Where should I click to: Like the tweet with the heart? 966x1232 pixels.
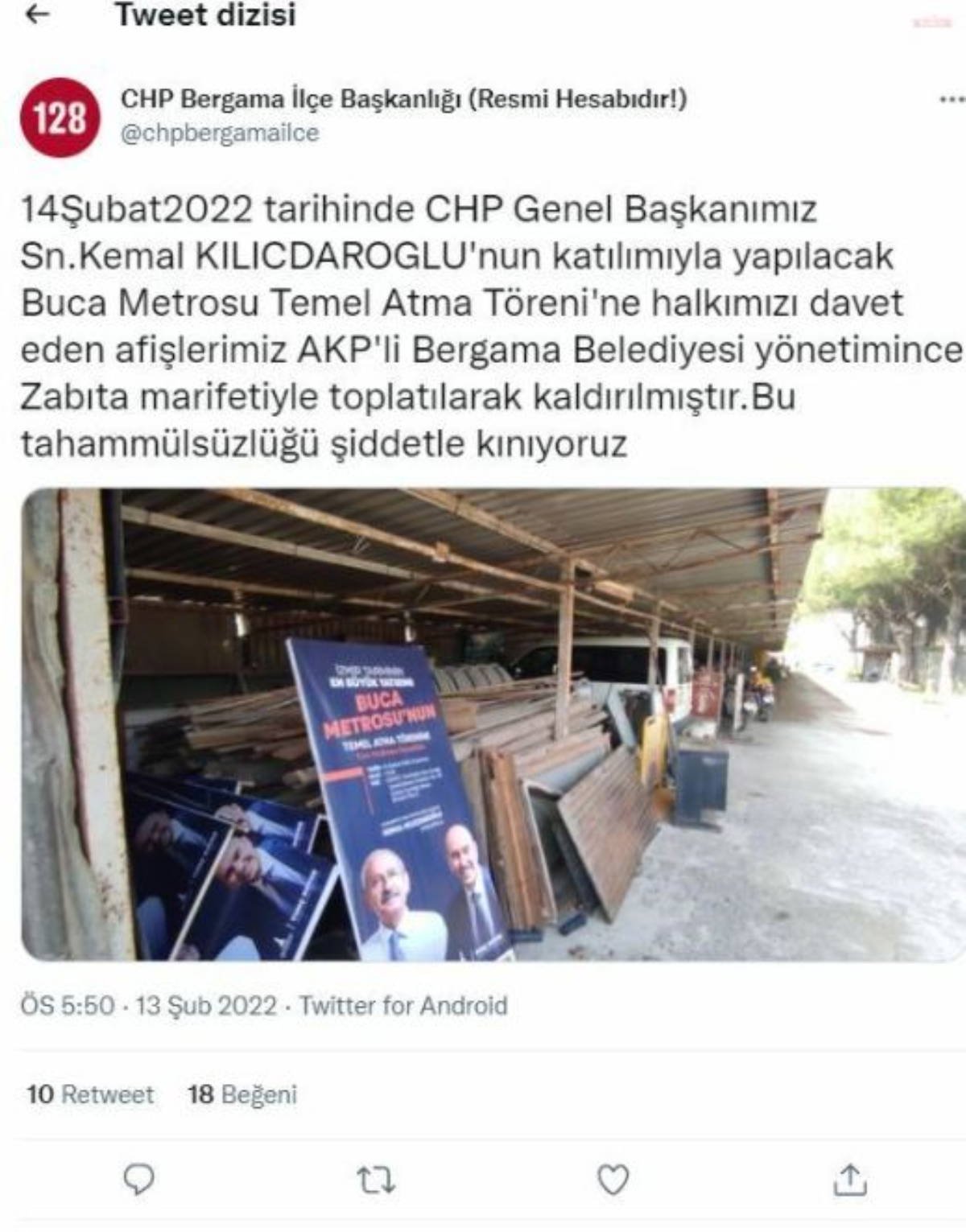point(613,1180)
